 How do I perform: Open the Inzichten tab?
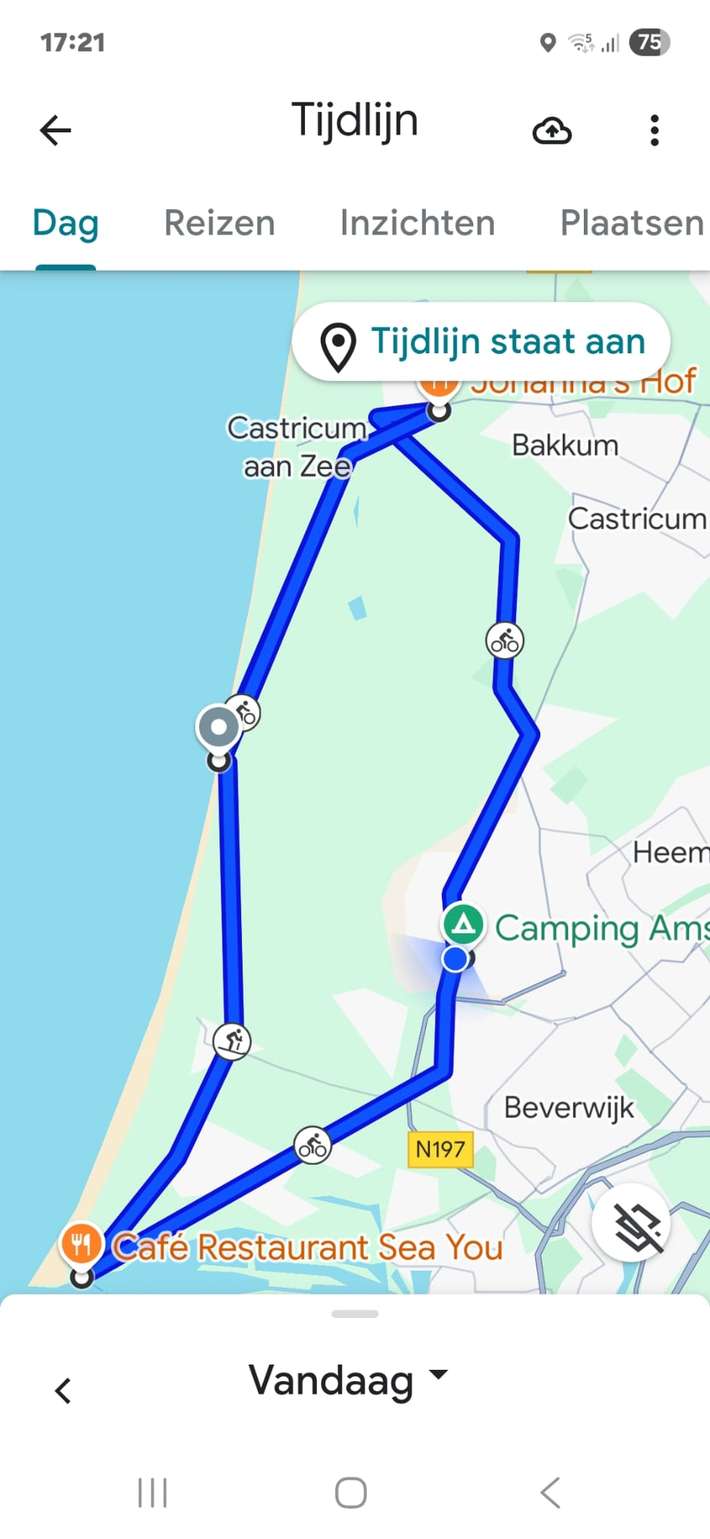417,223
